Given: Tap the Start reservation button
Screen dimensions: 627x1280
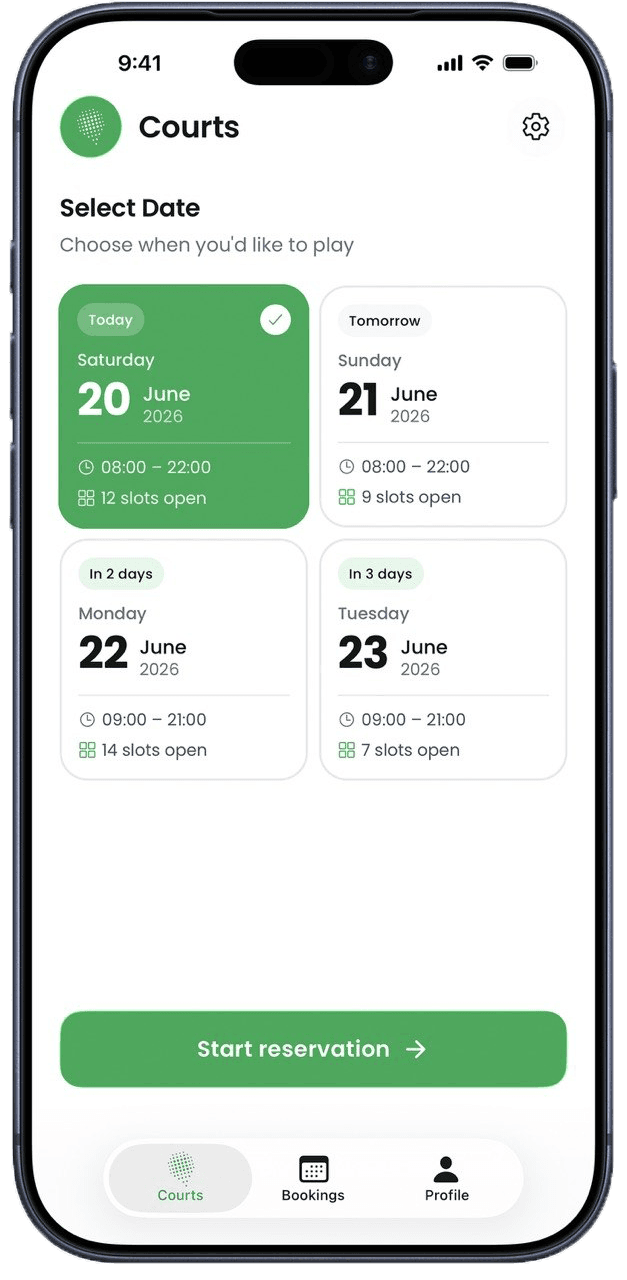Looking at the screenshot, I should (x=313, y=1049).
